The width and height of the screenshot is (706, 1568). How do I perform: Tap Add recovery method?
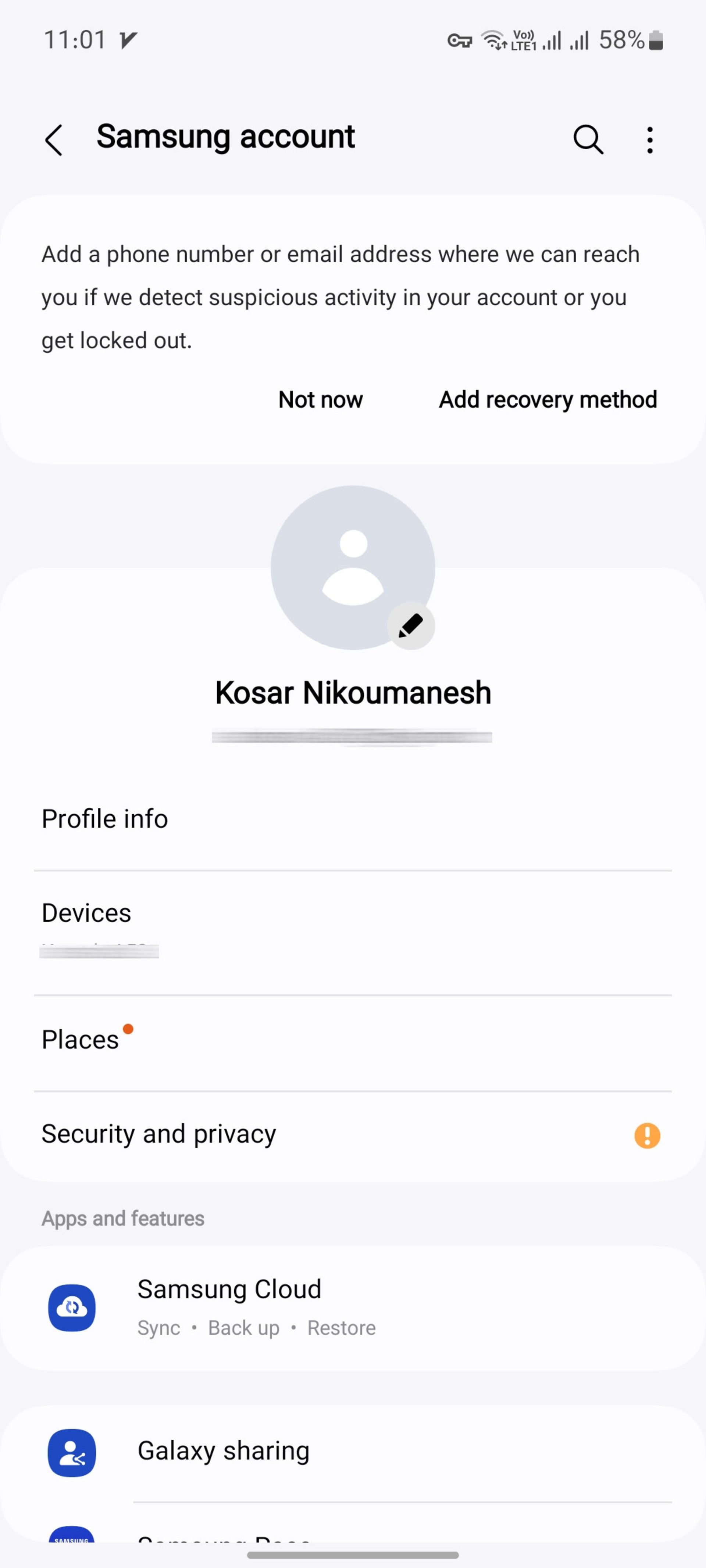[548, 400]
